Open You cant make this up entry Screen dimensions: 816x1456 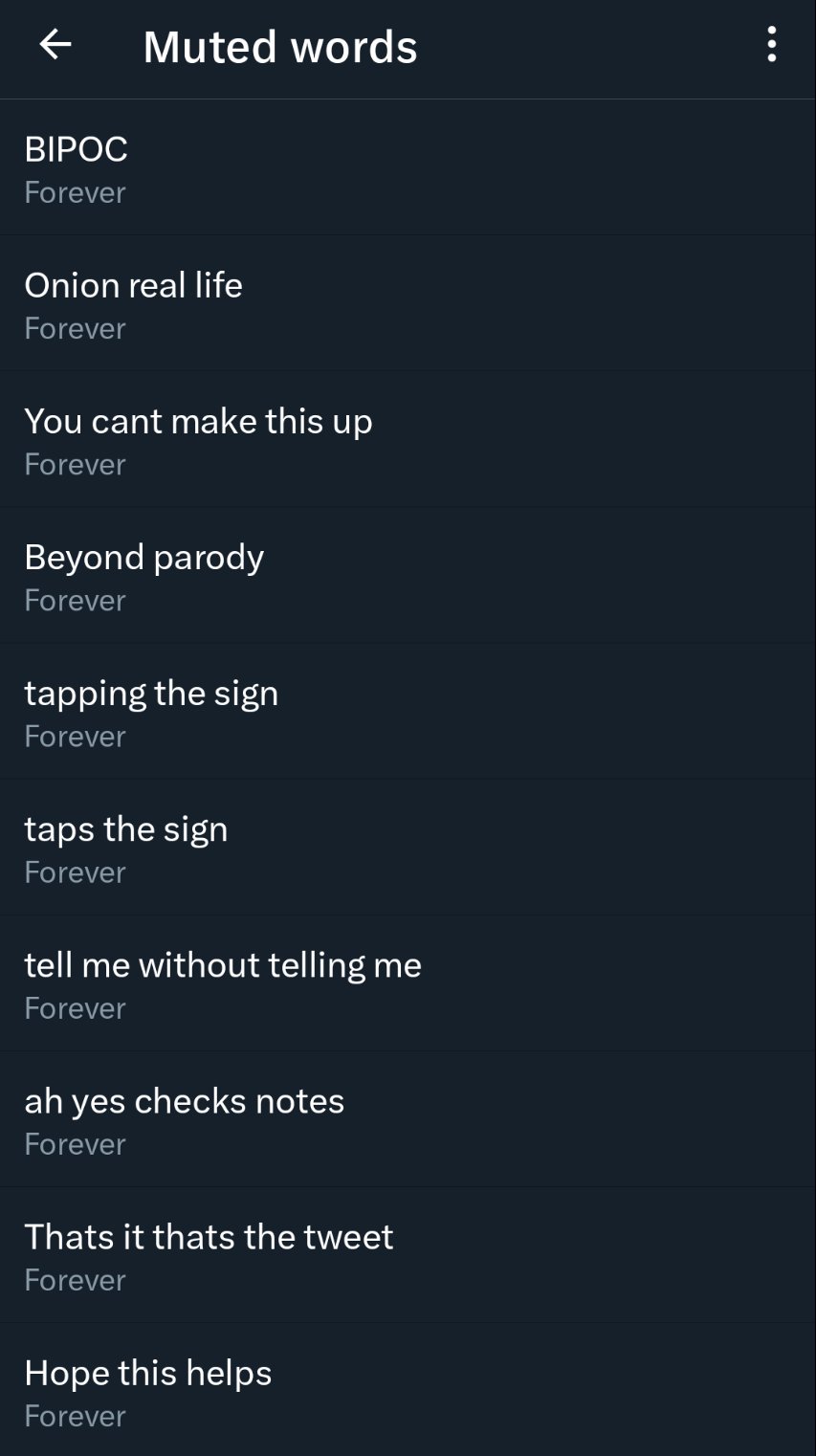[x=408, y=439]
